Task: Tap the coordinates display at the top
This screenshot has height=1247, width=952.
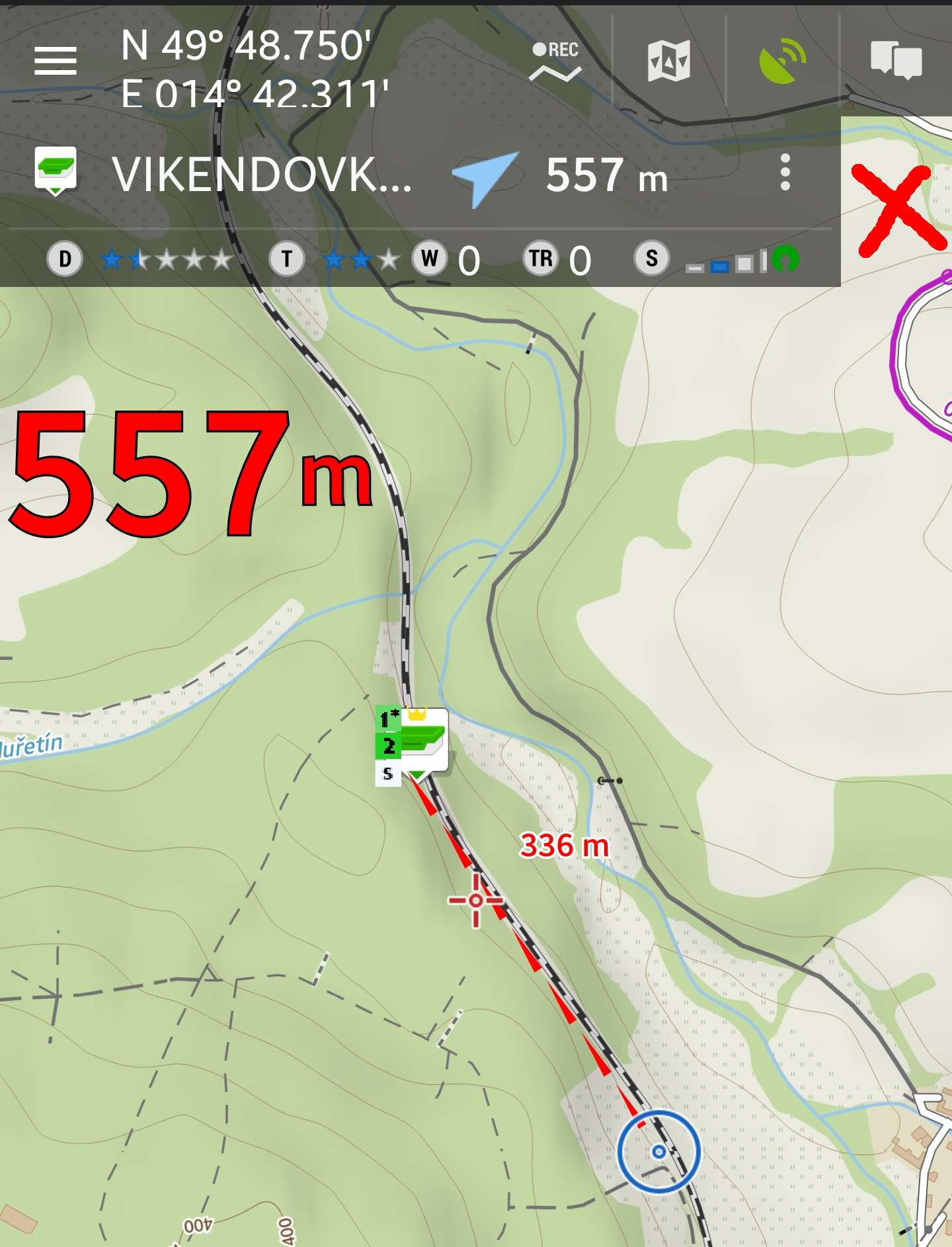Action: click(x=255, y=69)
